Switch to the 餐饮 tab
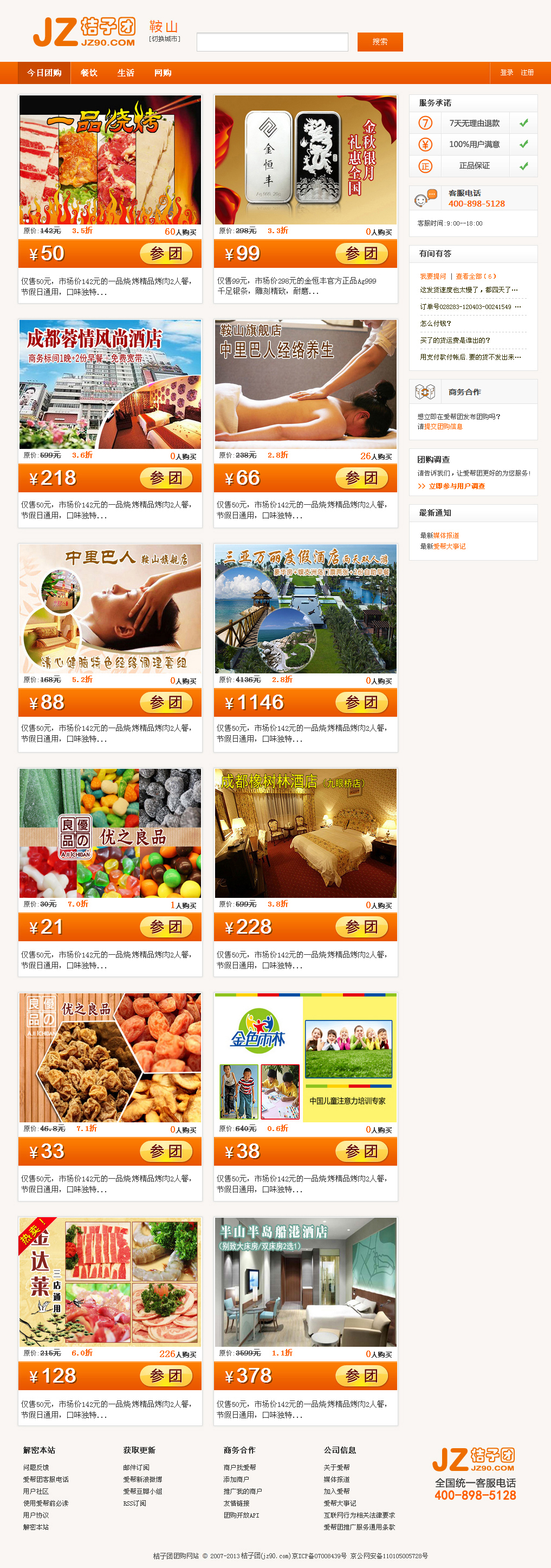This screenshot has height=1568, width=551. (x=89, y=73)
